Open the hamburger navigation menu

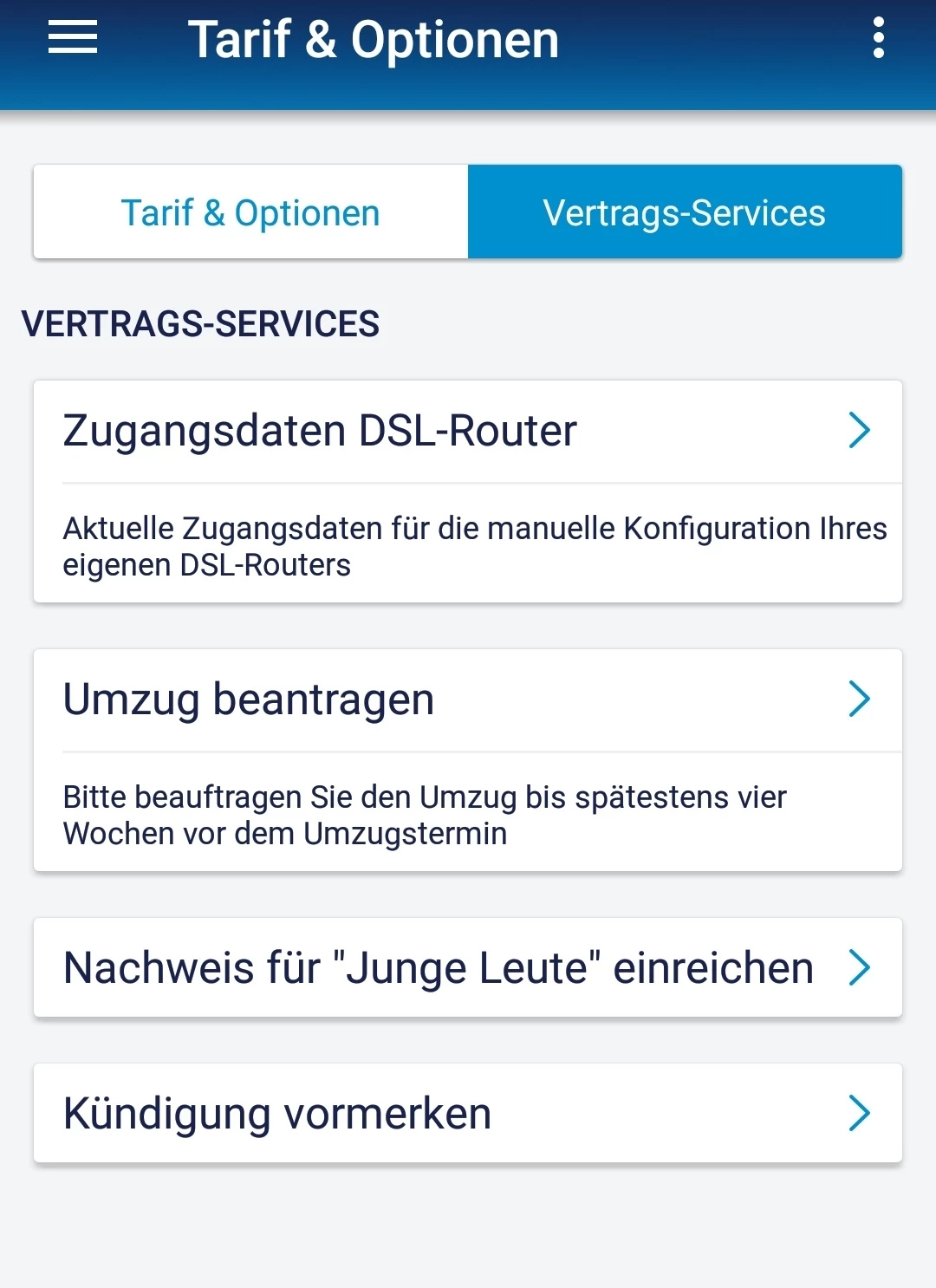[73, 38]
